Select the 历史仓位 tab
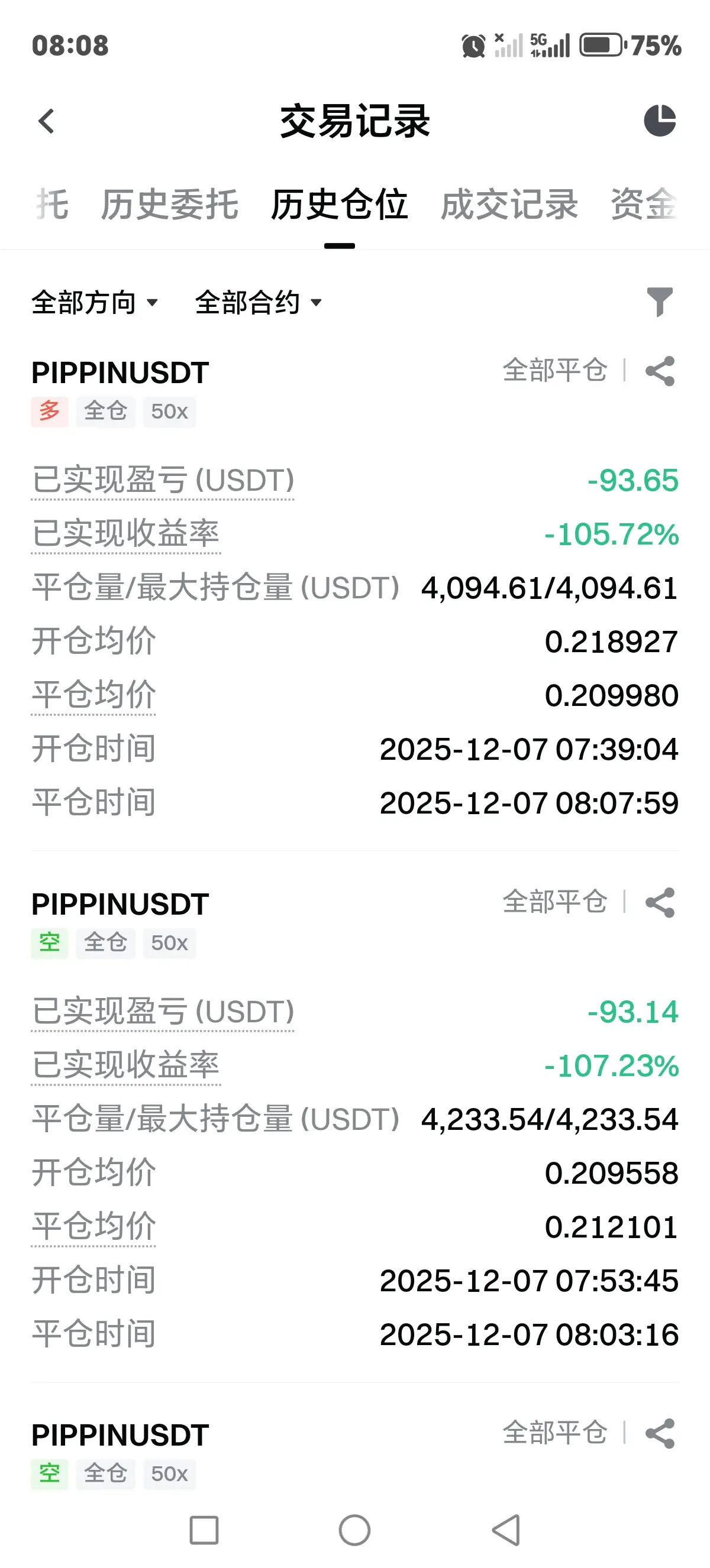Image resolution: width=710 pixels, height=1568 pixels. (x=339, y=205)
